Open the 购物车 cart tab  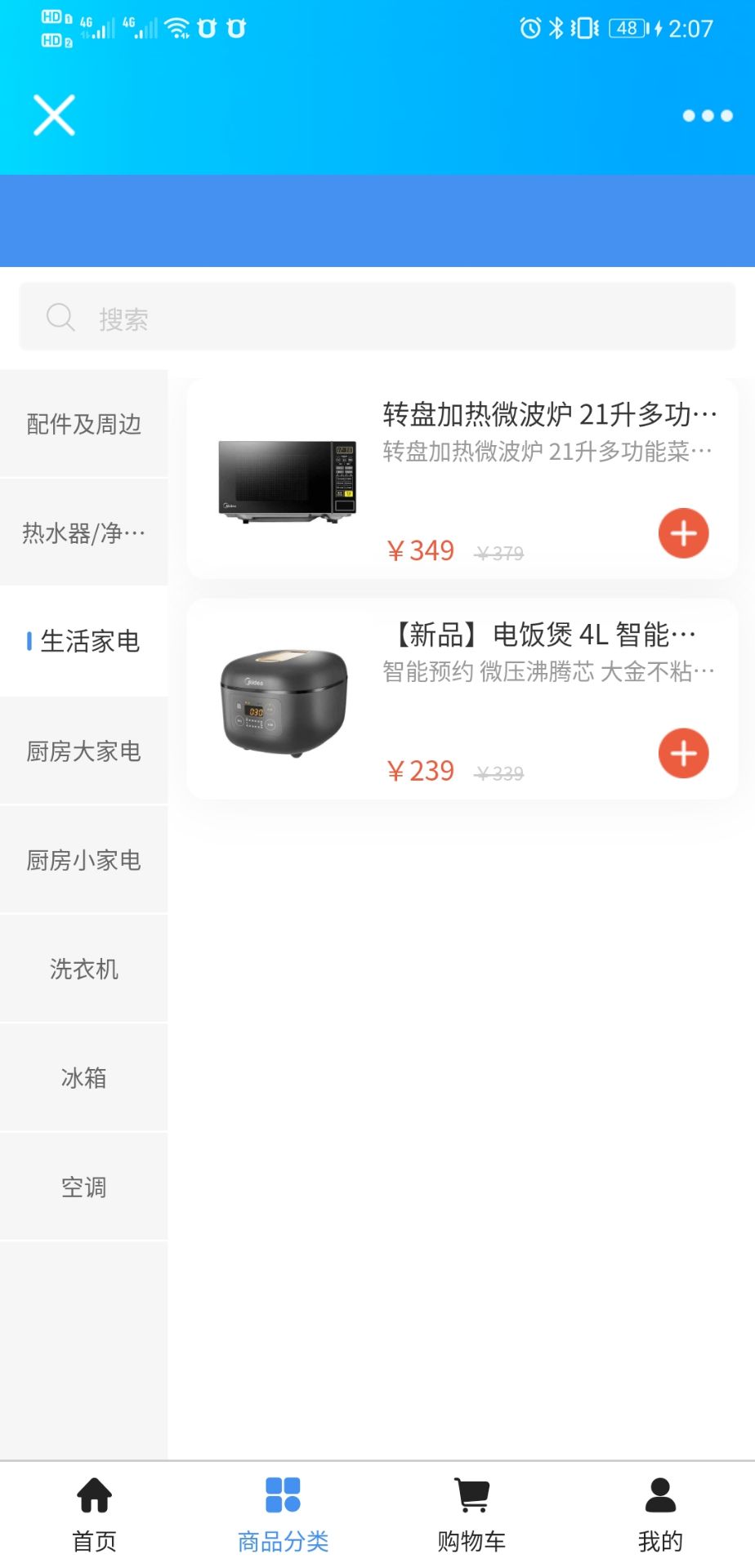tap(471, 1515)
